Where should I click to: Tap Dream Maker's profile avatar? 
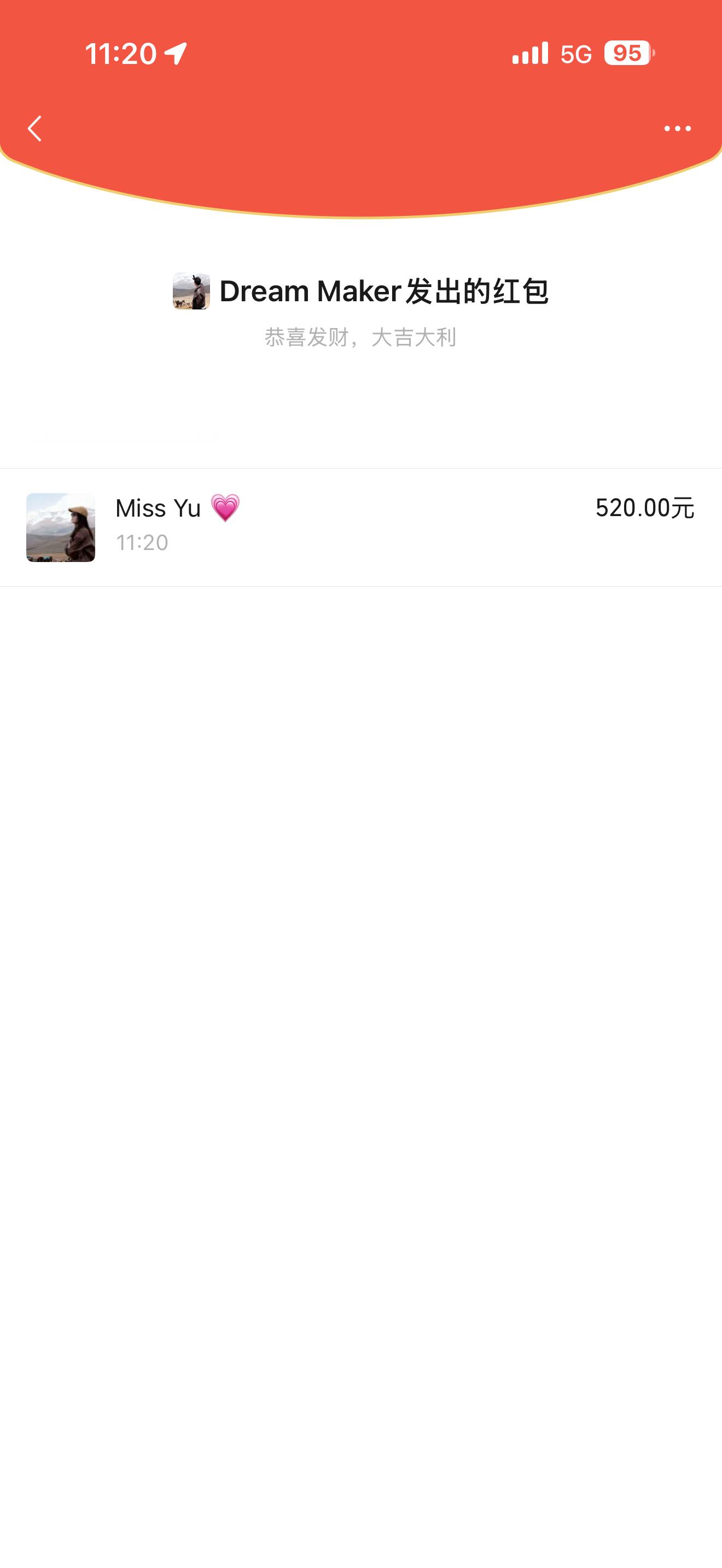coord(190,291)
